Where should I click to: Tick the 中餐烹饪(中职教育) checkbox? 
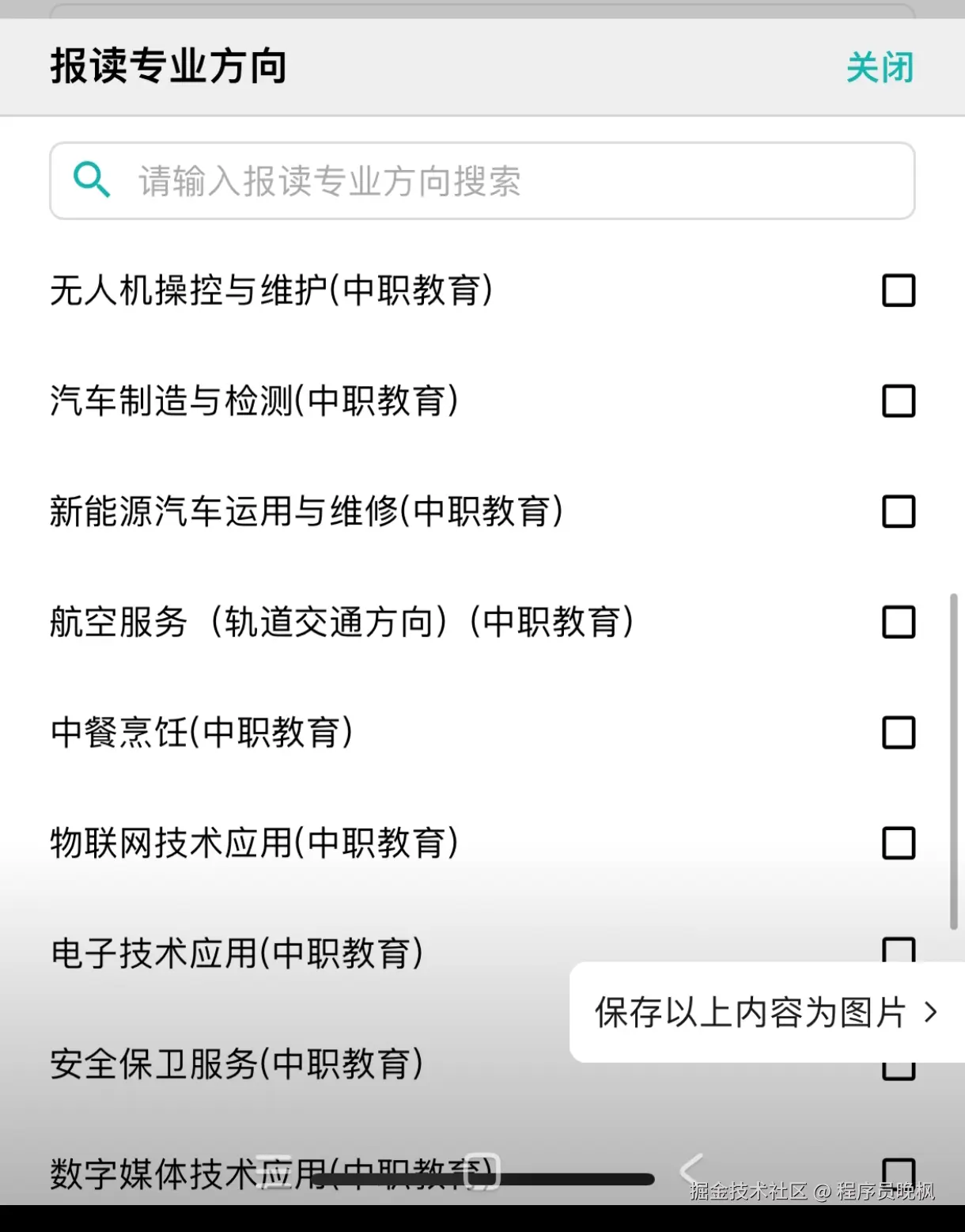[898, 734]
